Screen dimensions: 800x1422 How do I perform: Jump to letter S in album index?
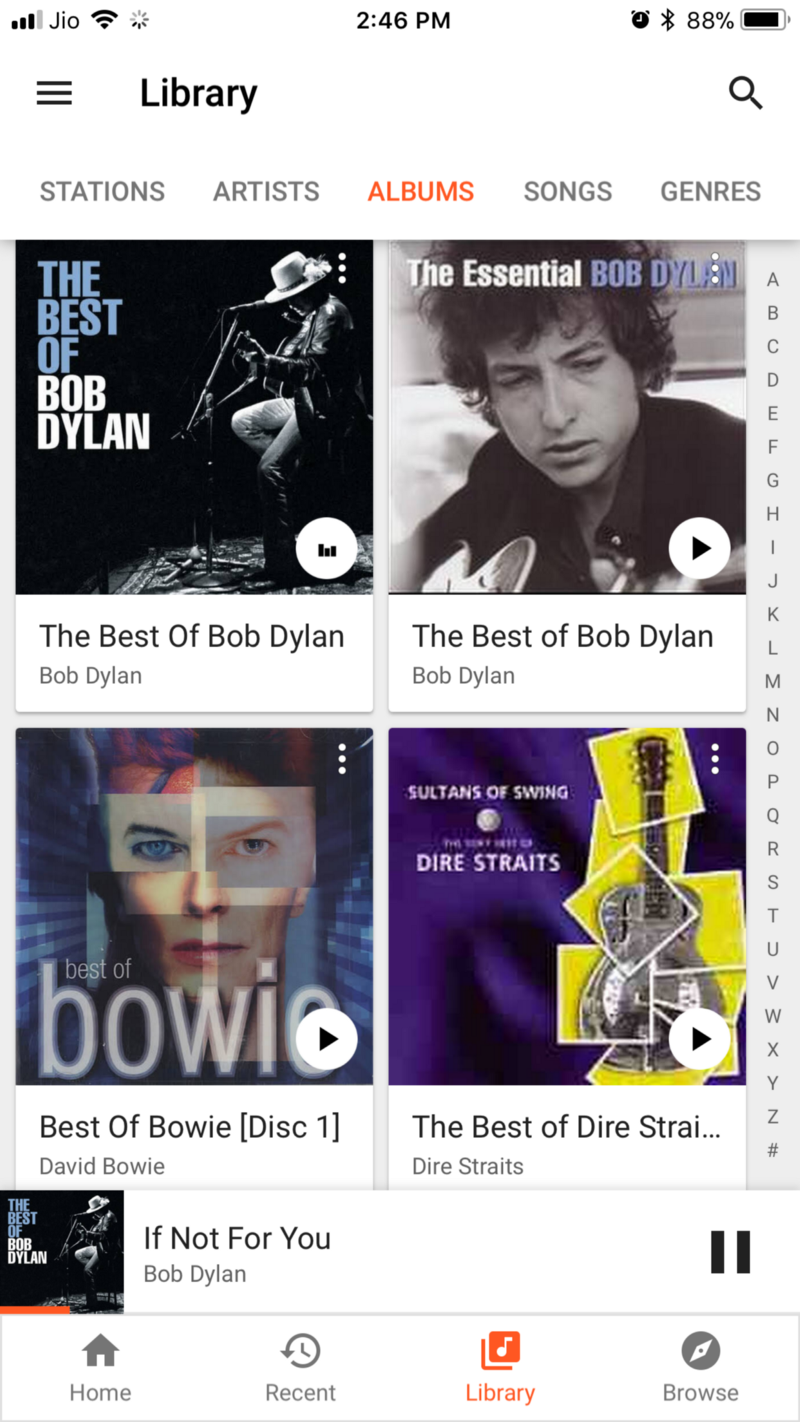click(772, 882)
